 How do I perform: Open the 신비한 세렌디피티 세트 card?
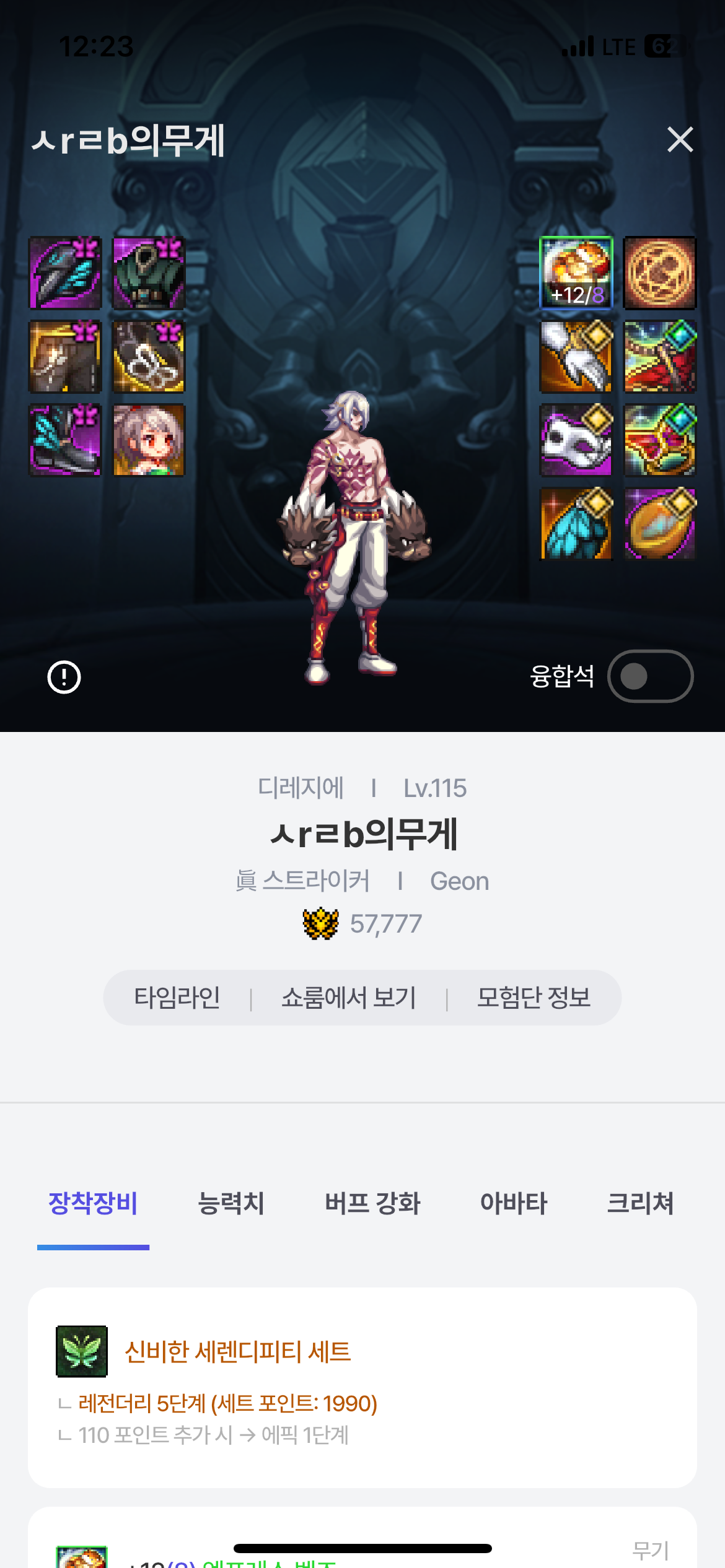tap(362, 1387)
